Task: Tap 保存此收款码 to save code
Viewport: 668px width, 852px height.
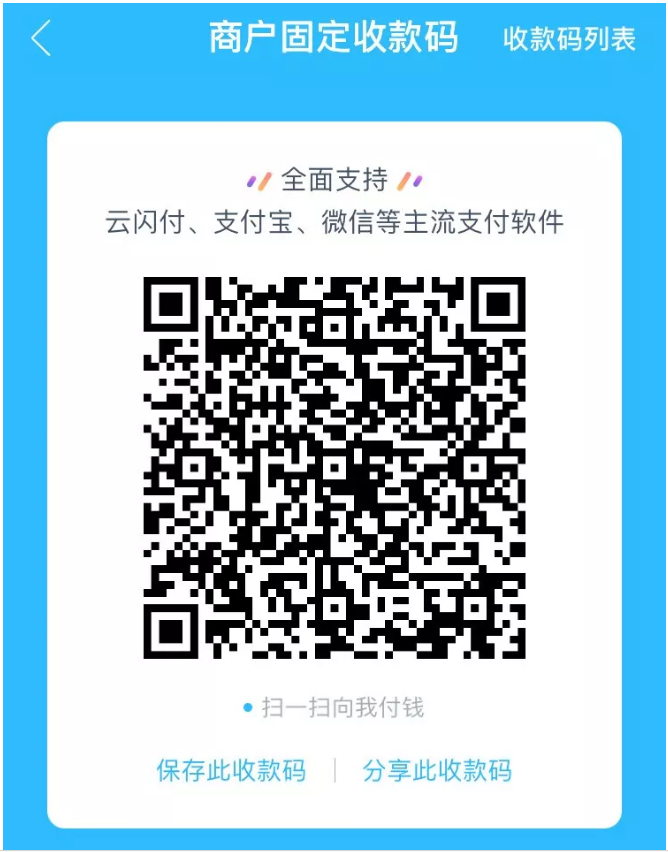Action: (x=231, y=771)
